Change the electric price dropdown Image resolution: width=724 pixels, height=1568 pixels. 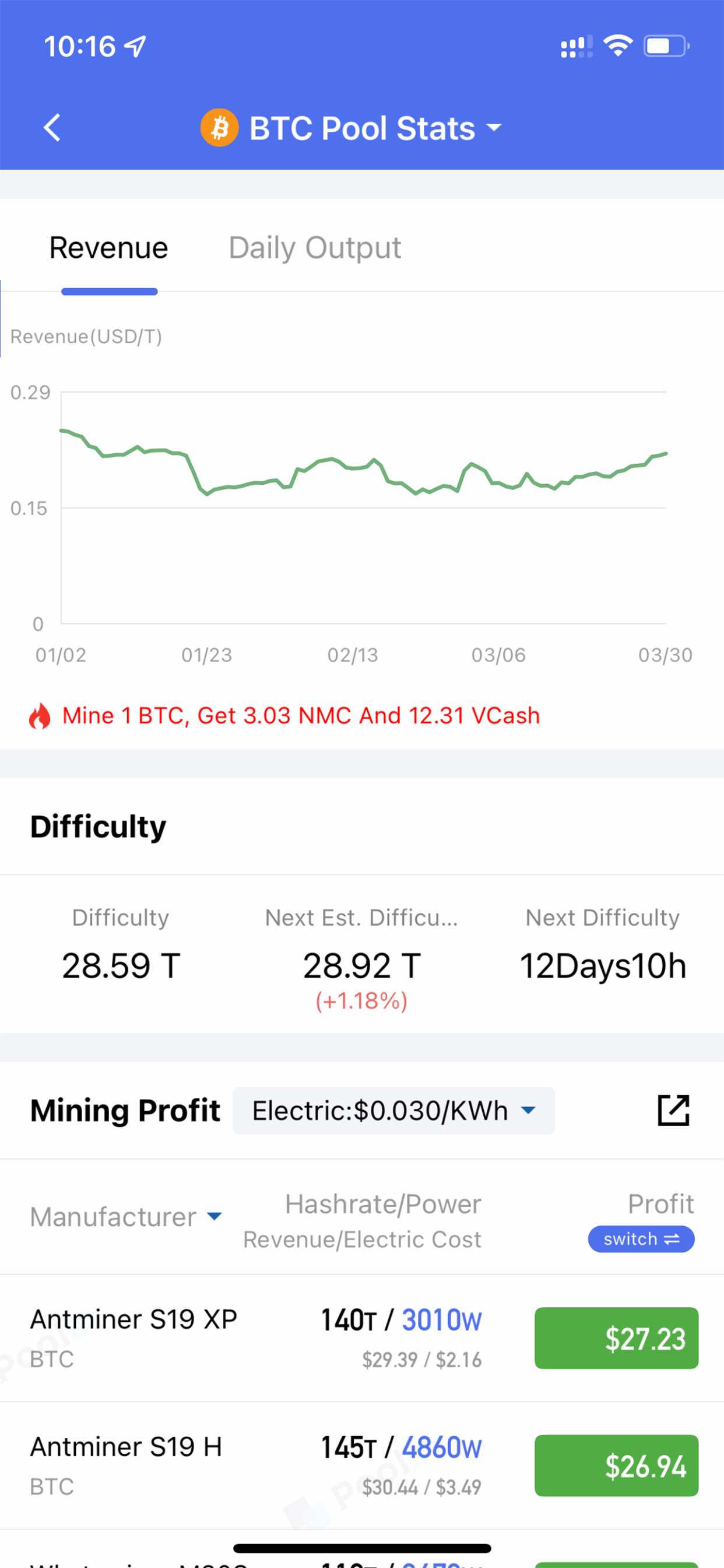(x=393, y=1111)
